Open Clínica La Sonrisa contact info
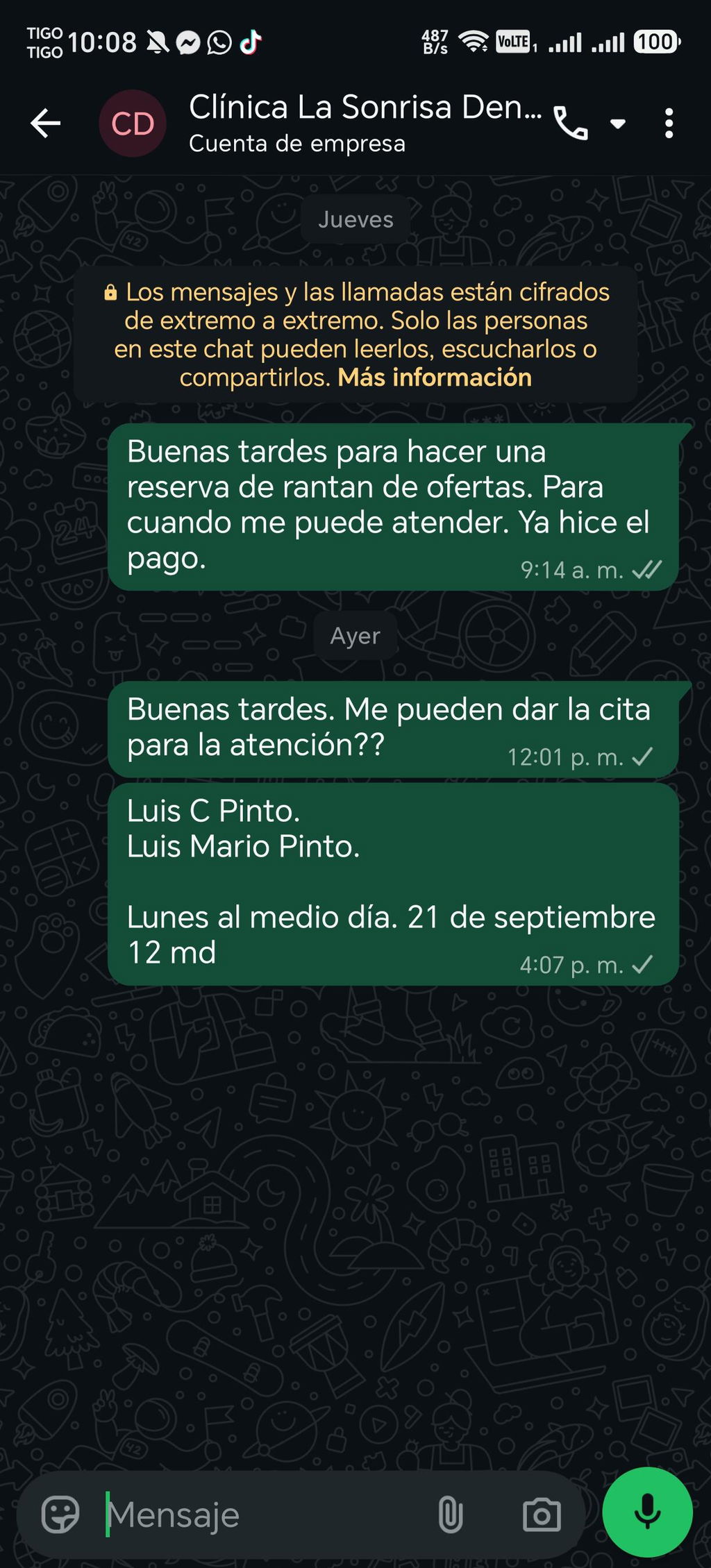The height and width of the screenshot is (1568, 711). click(365, 123)
